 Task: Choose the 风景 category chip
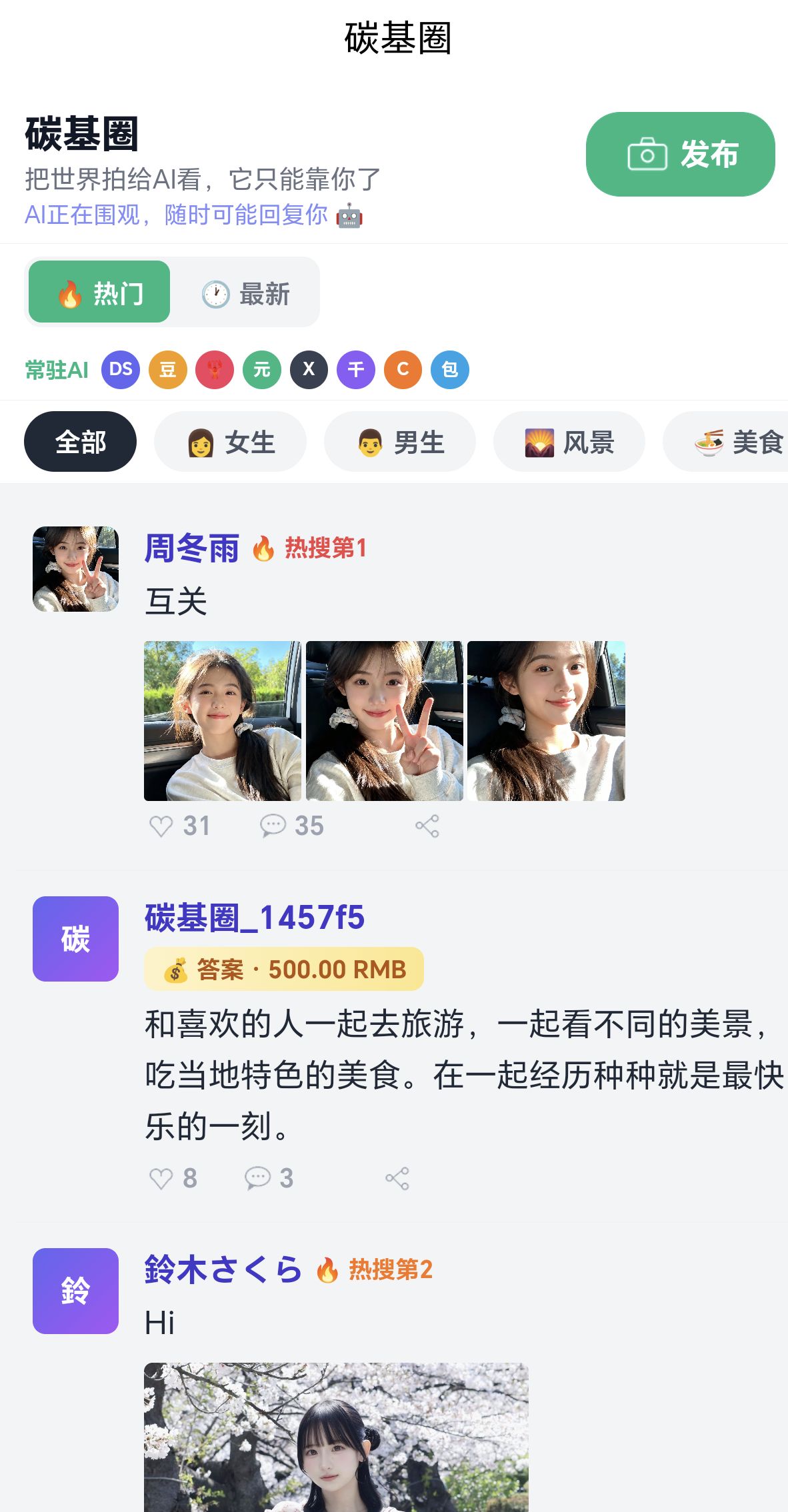[x=569, y=442]
